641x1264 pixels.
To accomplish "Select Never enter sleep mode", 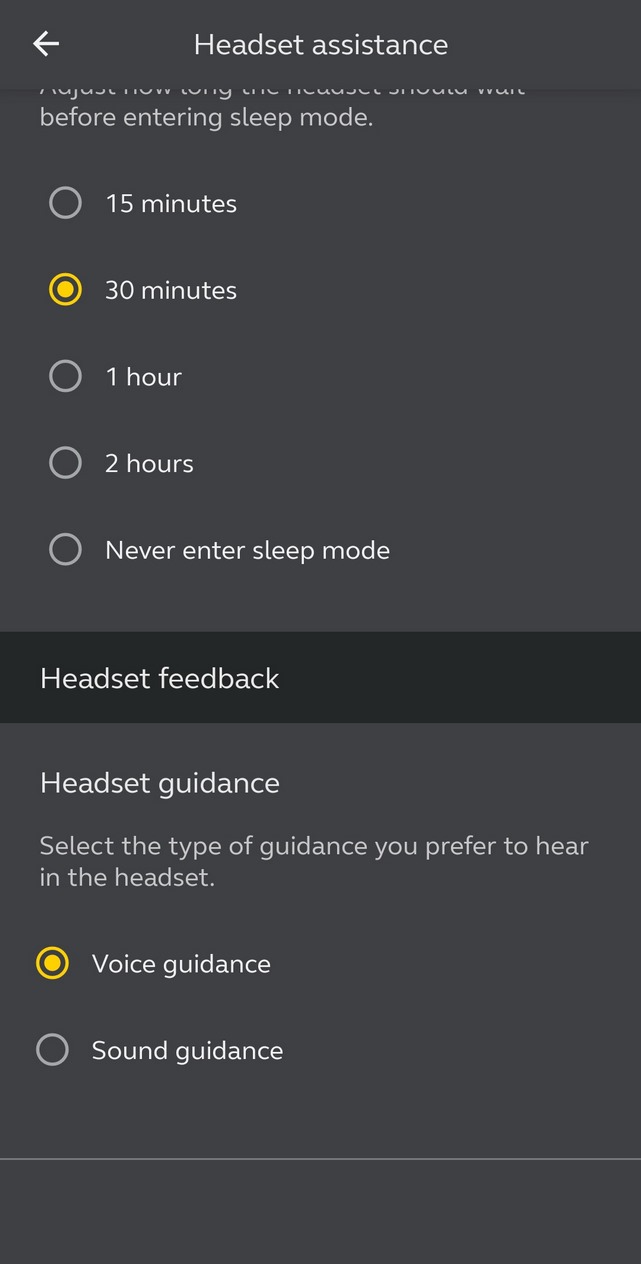I will click(320, 550).
